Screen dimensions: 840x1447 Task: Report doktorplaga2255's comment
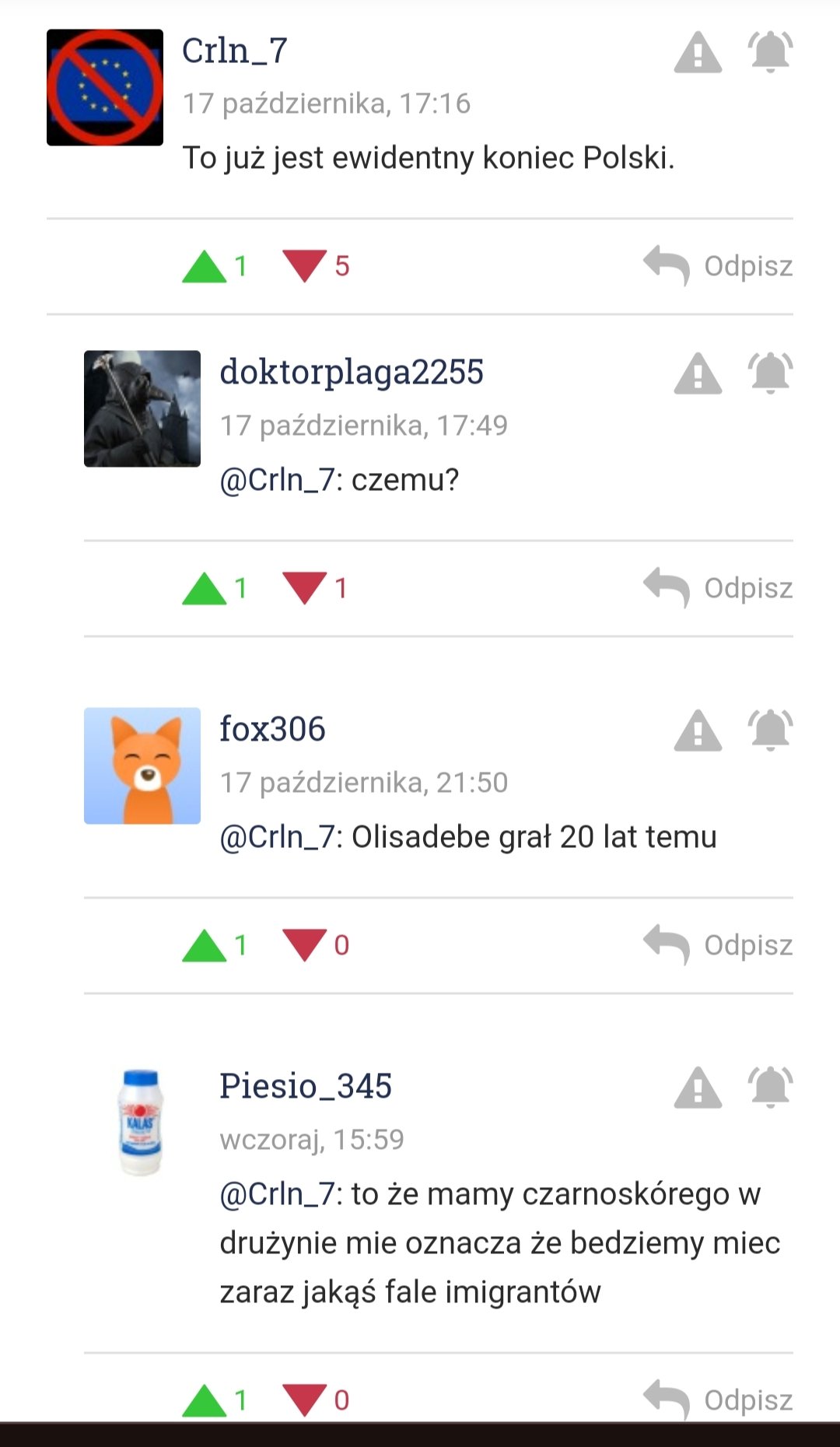tap(698, 374)
